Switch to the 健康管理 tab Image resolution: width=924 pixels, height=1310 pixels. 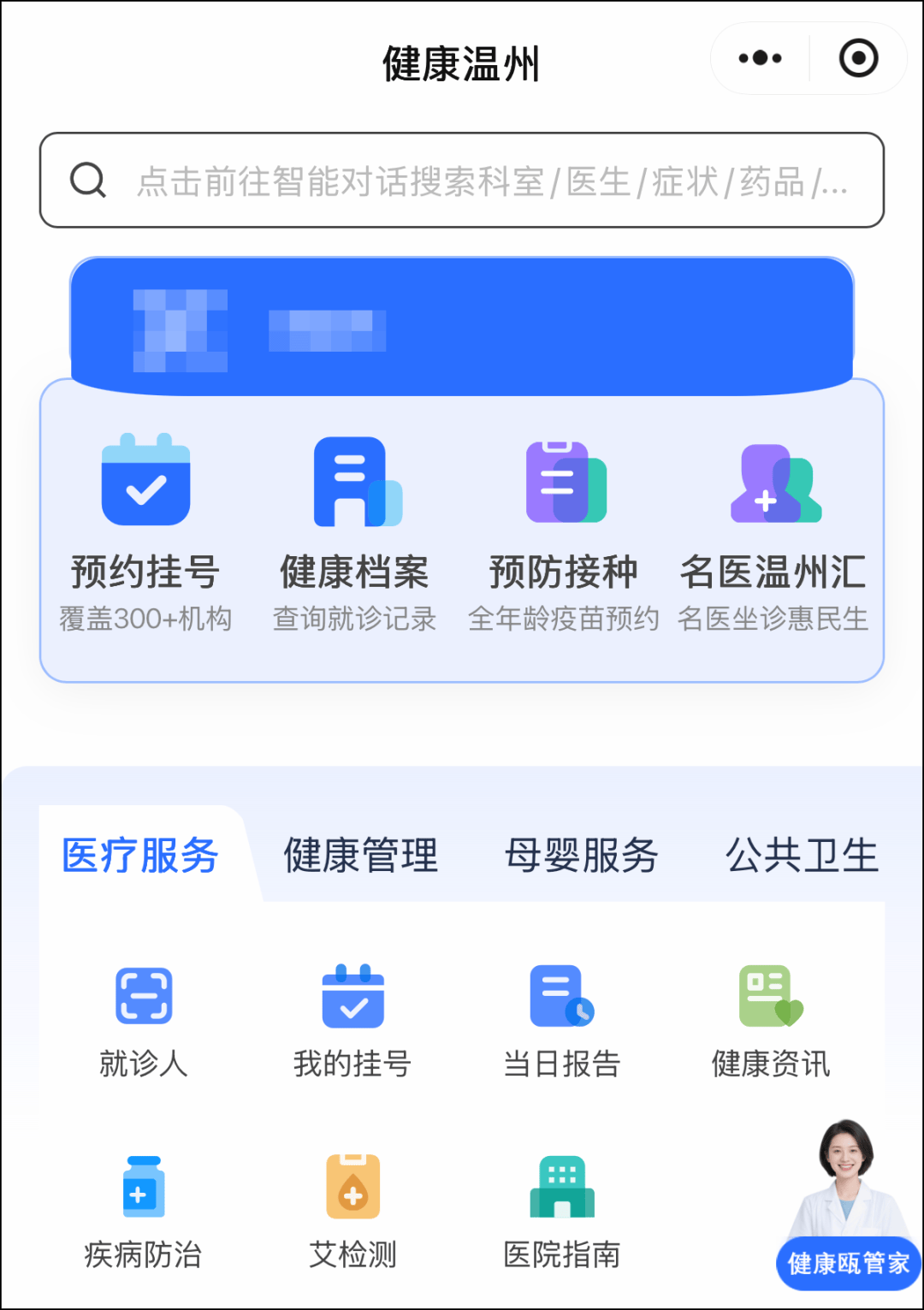pos(360,856)
